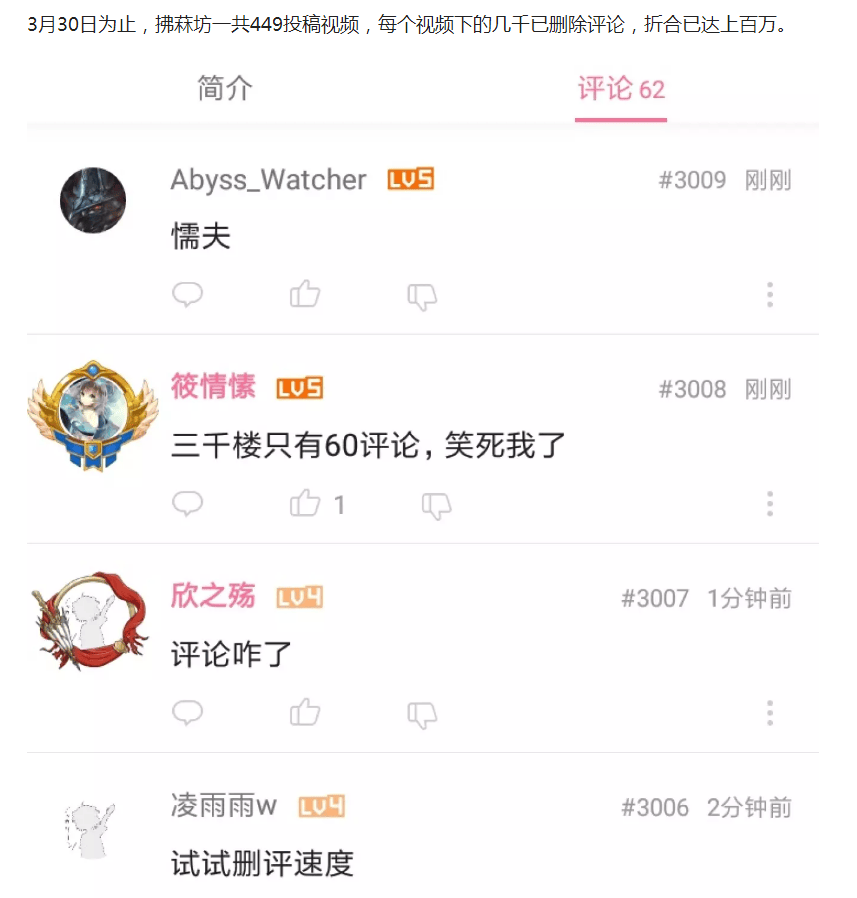View 凌雨雨w's profile via username

223,806
